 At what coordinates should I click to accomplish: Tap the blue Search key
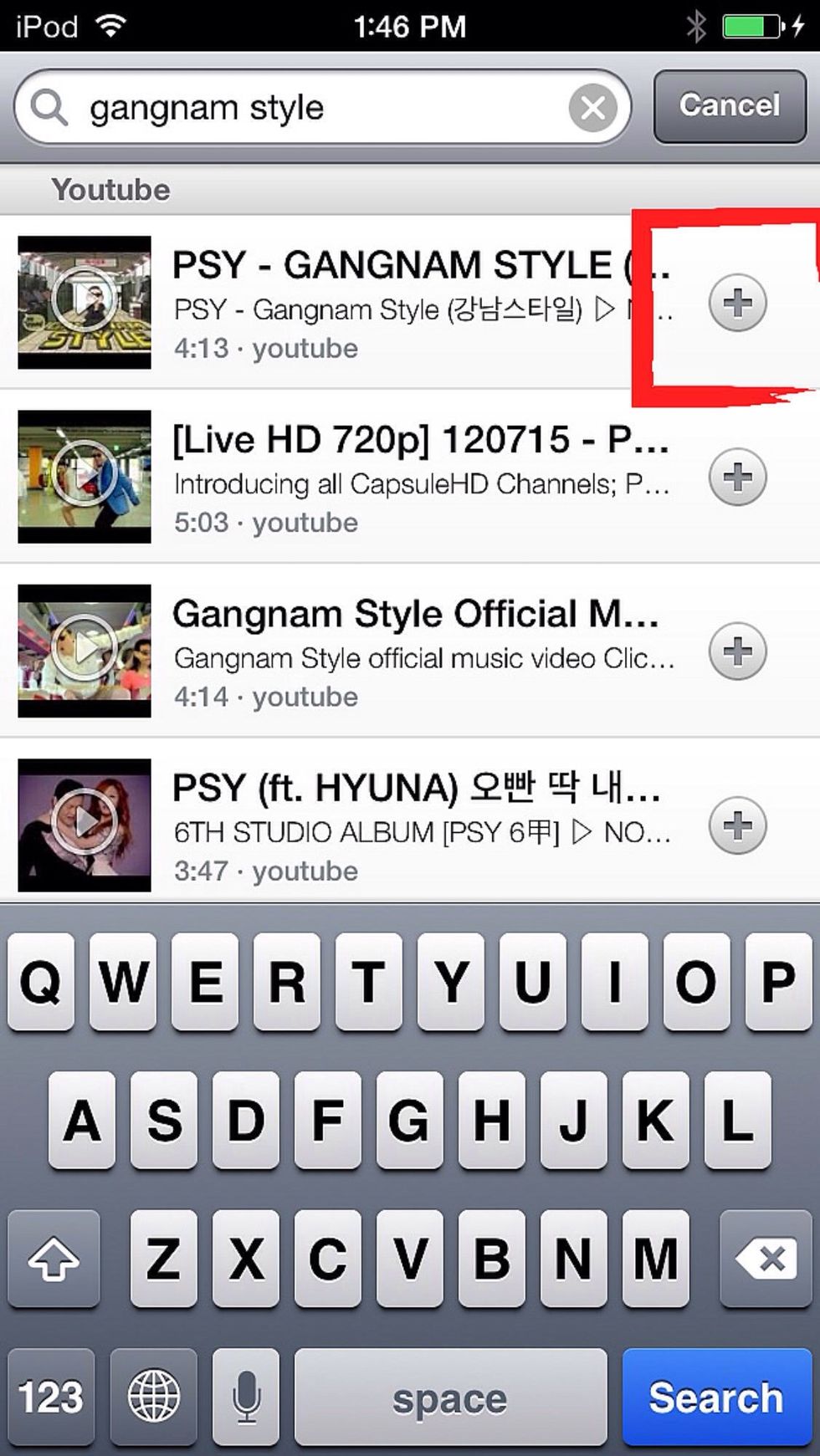pos(716,1397)
